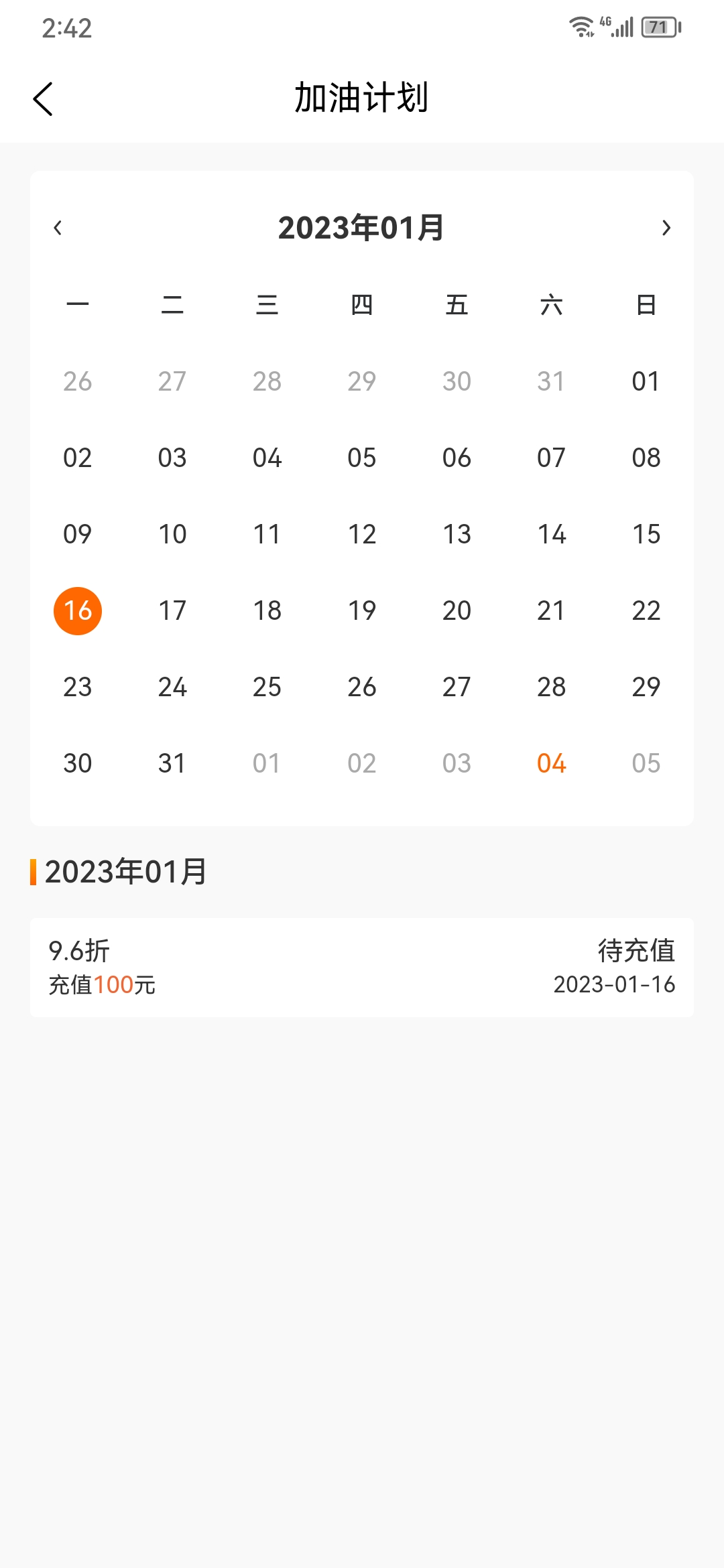Select date 25 in the calendar
The width and height of the screenshot is (724, 1568).
pyautogui.click(x=267, y=687)
